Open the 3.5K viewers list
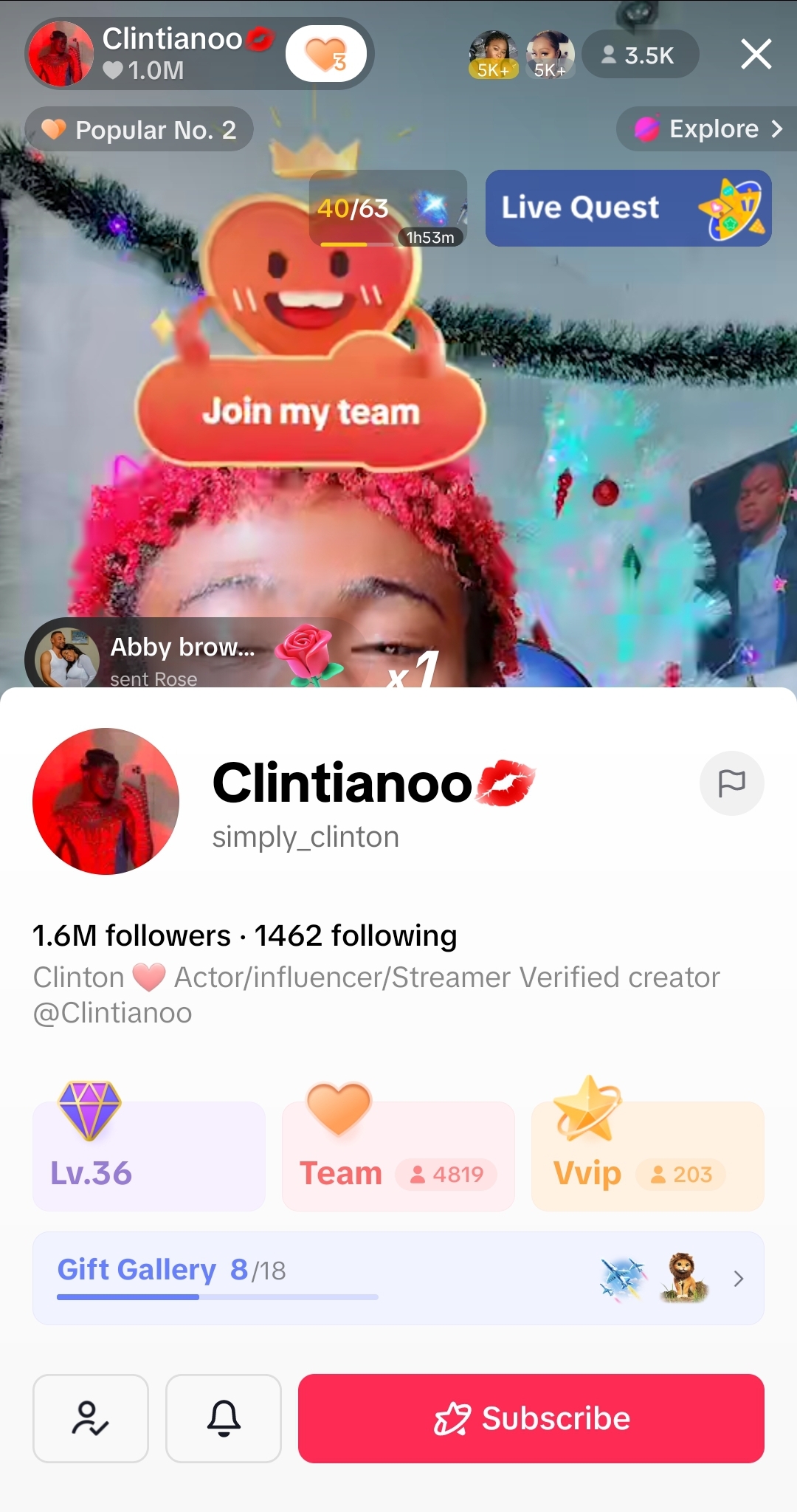Image resolution: width=797 pixels, height=1512 pixels. point(640,55)
